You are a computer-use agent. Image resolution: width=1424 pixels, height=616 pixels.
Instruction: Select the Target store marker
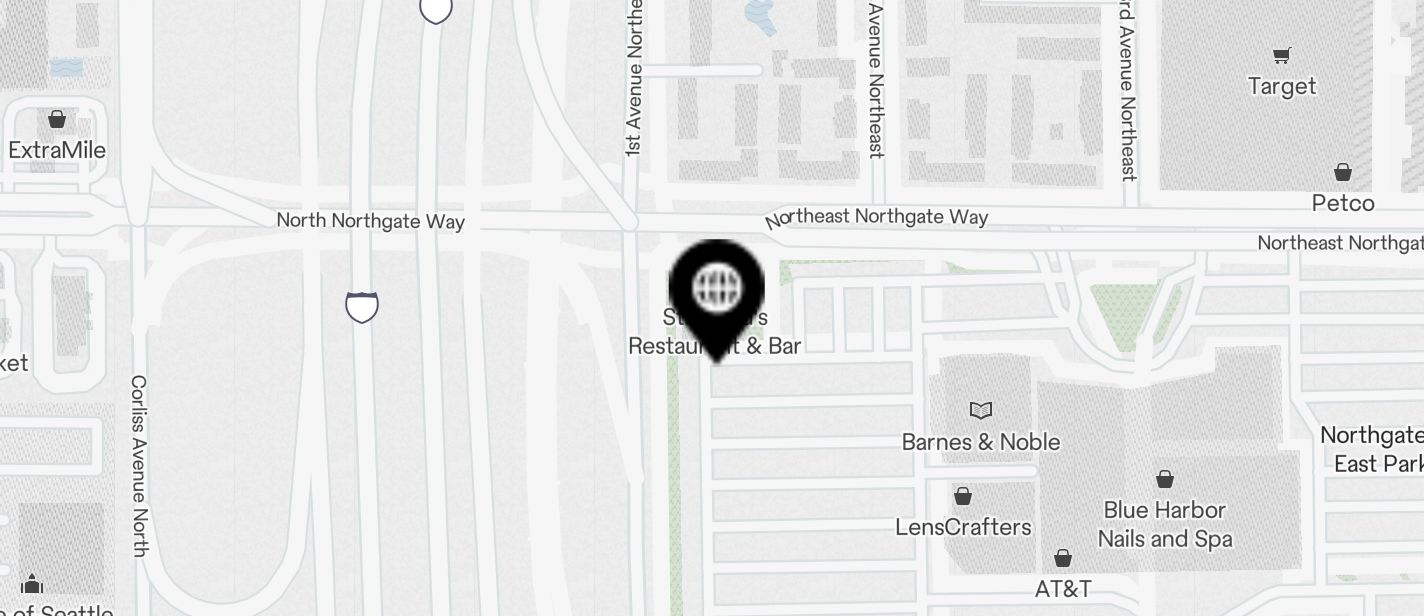(1281, 56)
